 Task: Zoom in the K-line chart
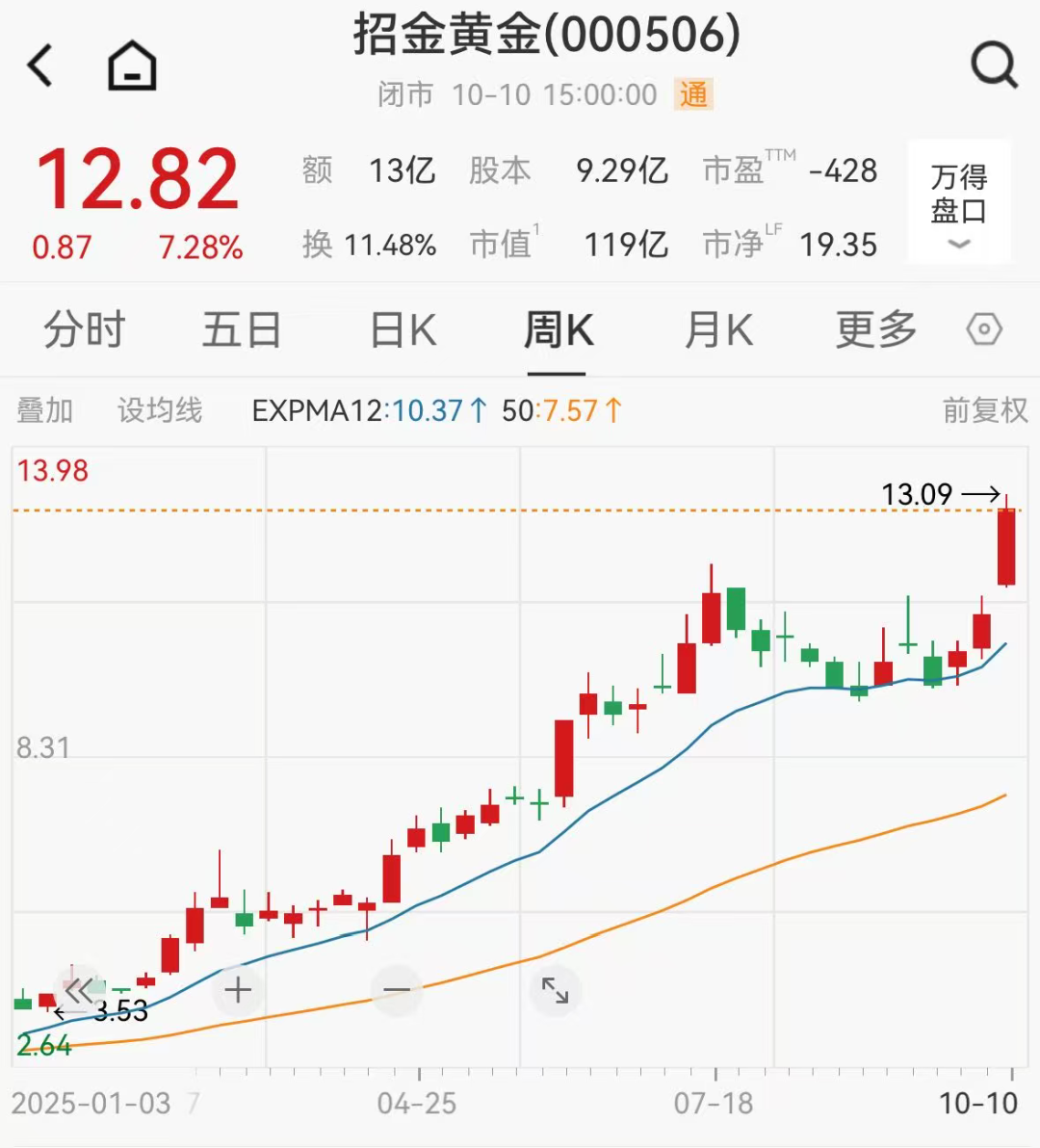click(238, 989)
